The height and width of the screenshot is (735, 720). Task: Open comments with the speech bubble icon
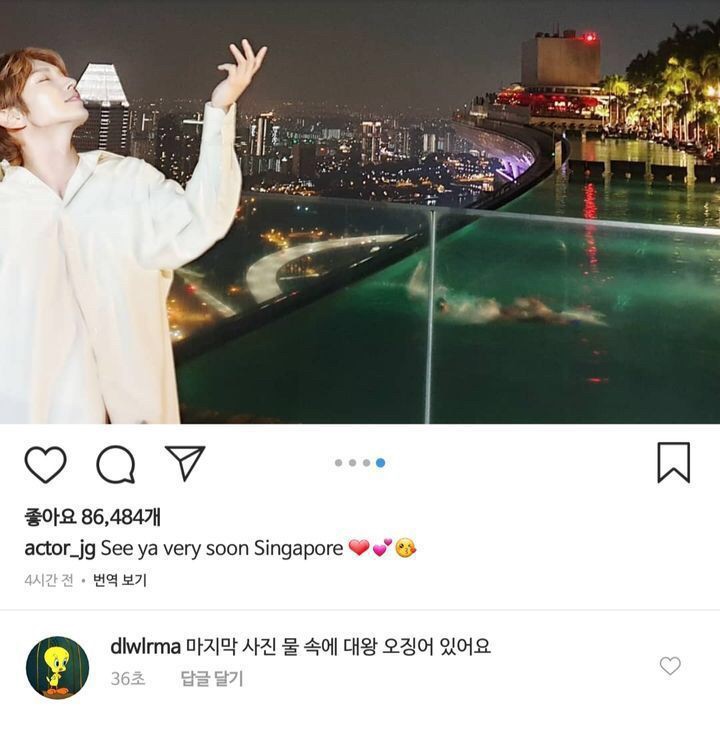115,464
